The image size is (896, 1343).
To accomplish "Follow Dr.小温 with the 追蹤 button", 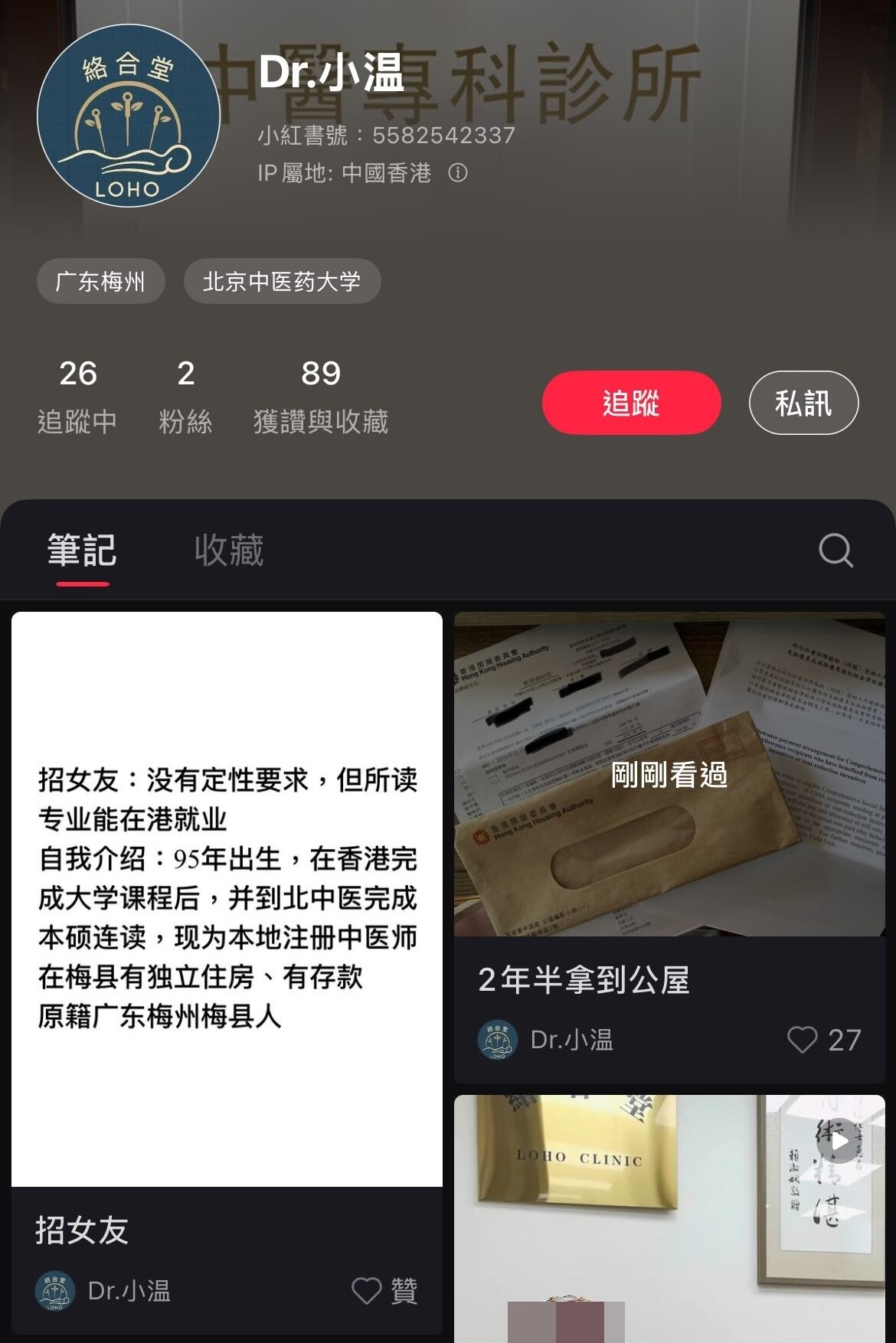I will [631, 403].
